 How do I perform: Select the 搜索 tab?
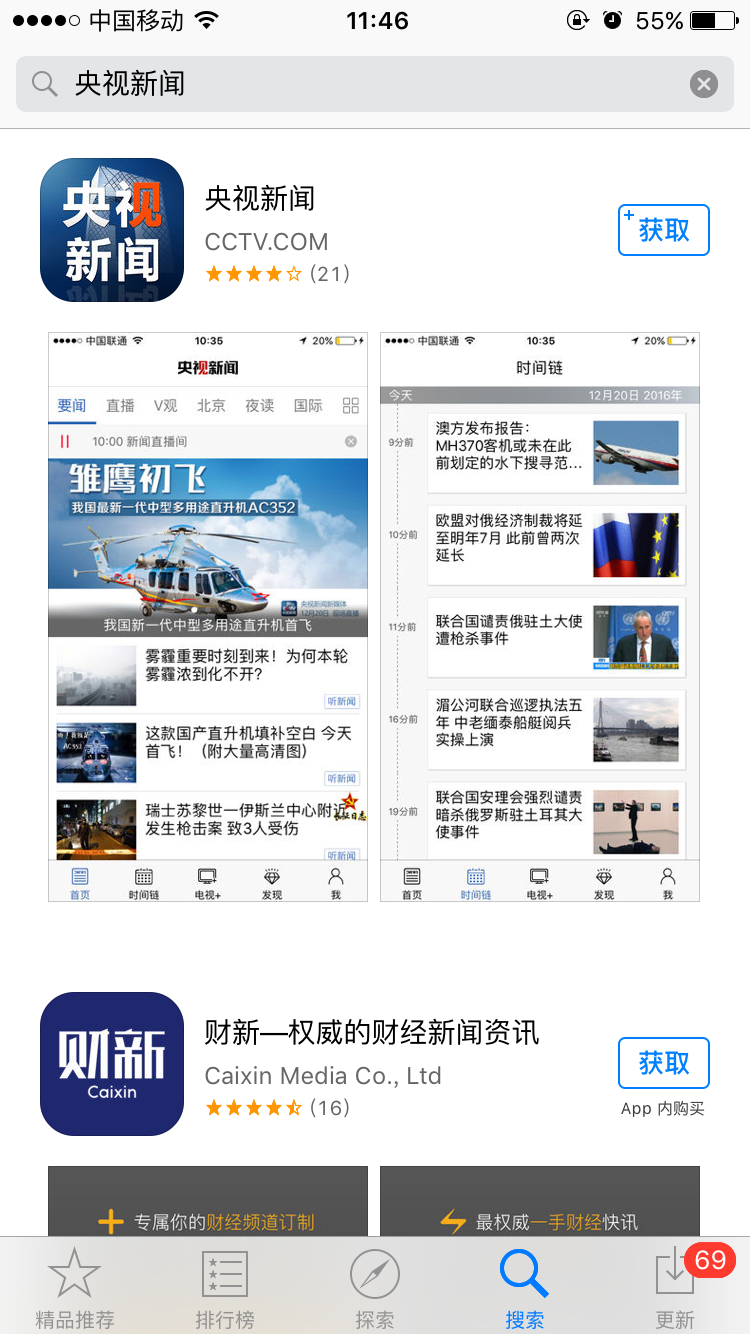[525, 1288]
